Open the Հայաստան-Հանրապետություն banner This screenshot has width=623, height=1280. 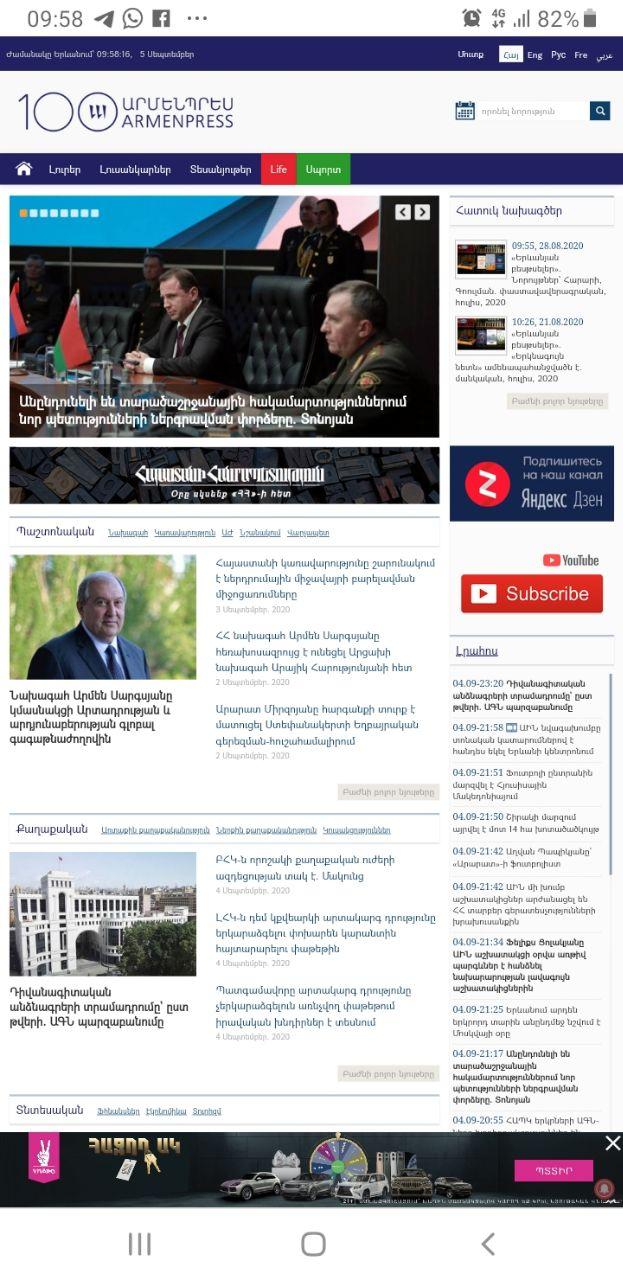point(224,475)
